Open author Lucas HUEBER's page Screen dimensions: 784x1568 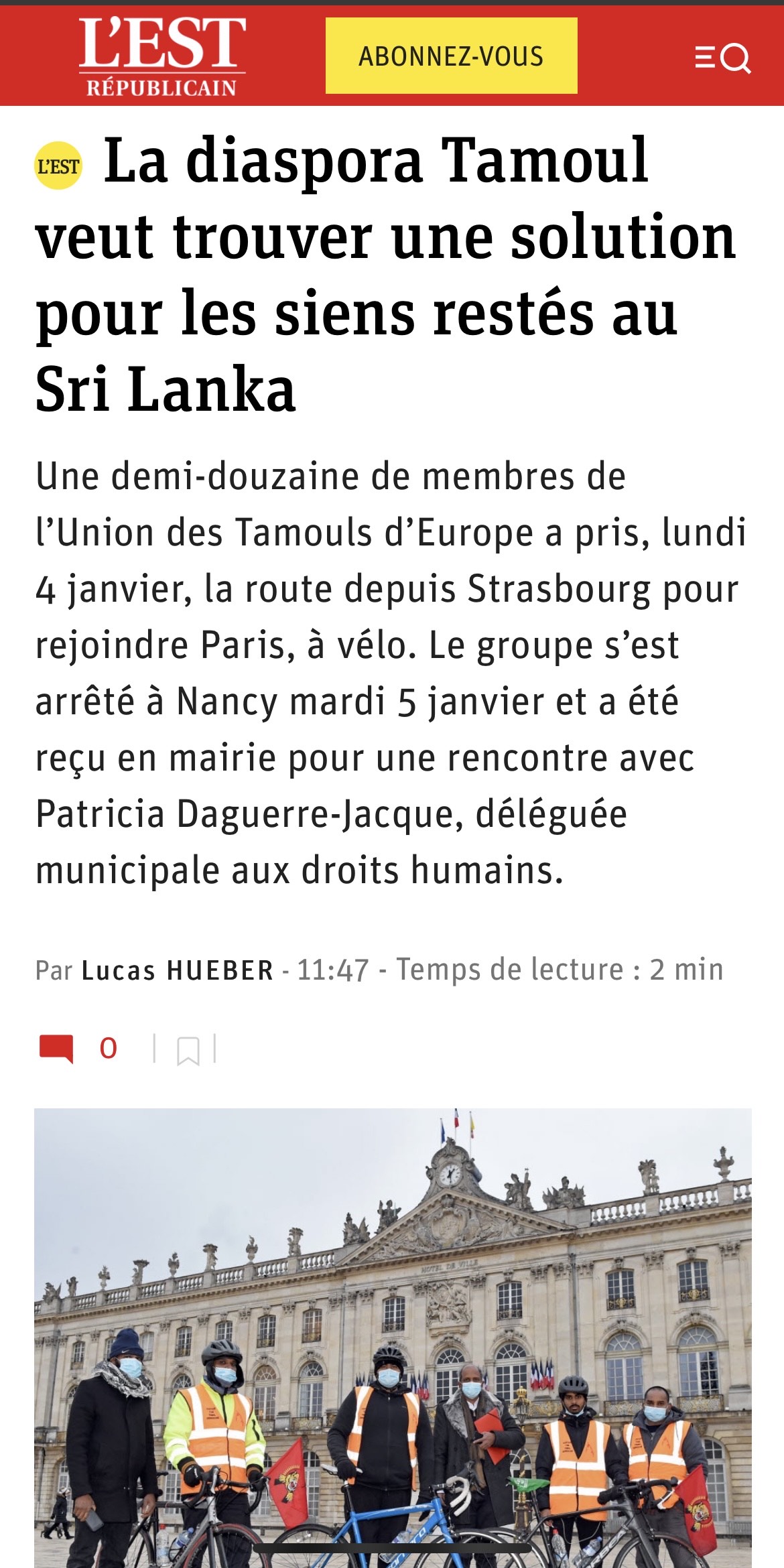177,970
